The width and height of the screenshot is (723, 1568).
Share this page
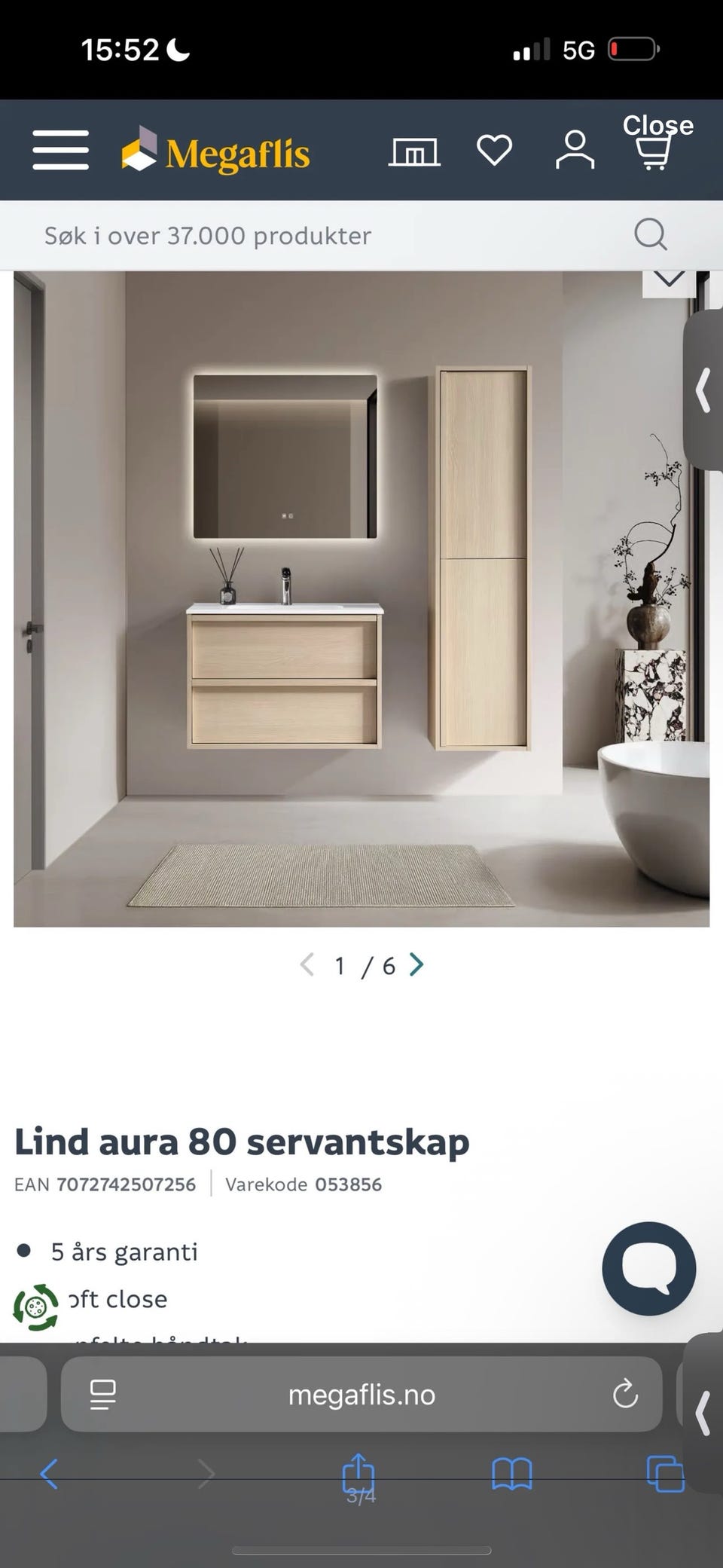(x=358, y=1472)
